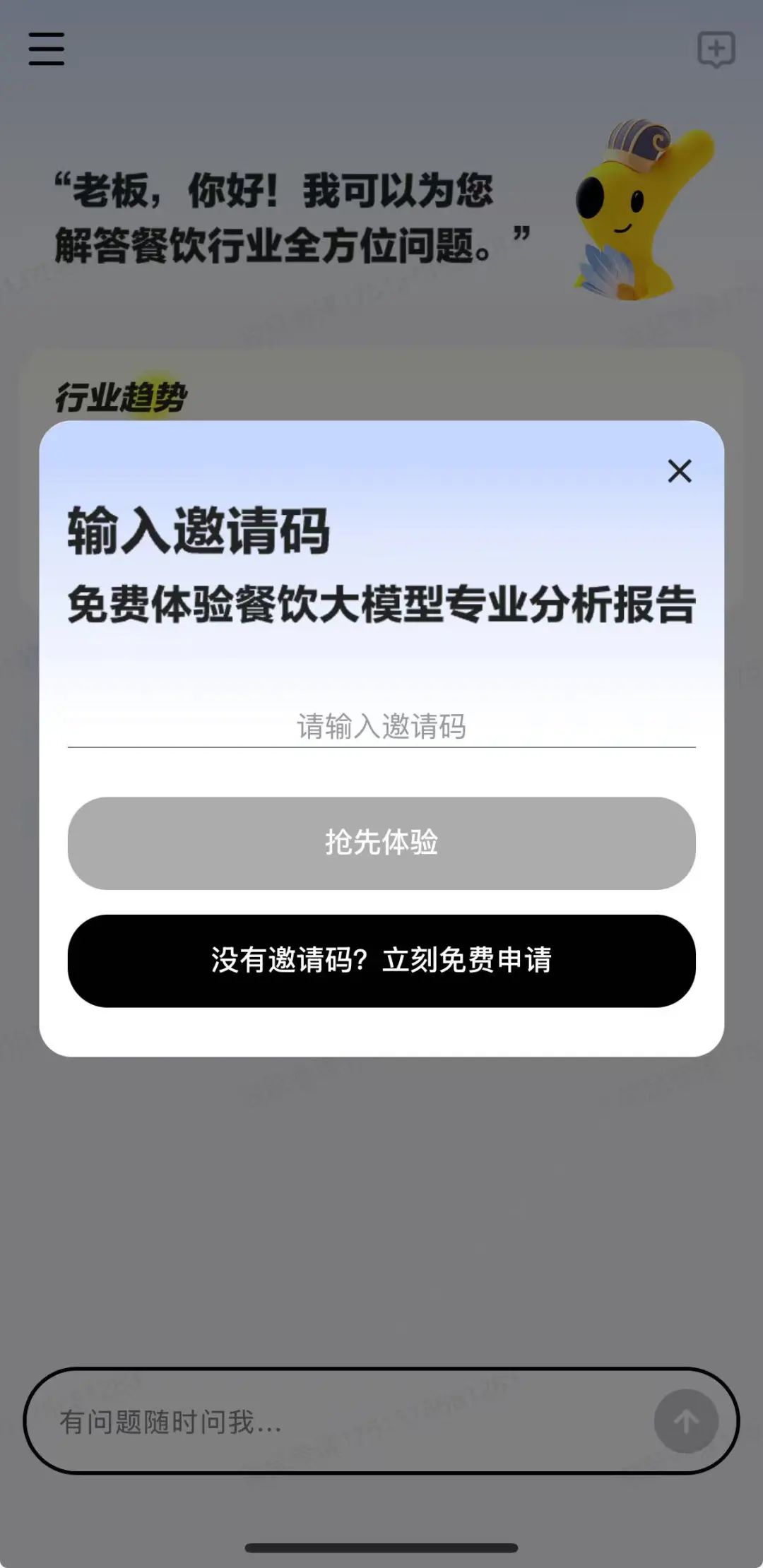Apply for a free invitation code
The width and height of the screenshot is (763, 1568).
pos(381,961)
